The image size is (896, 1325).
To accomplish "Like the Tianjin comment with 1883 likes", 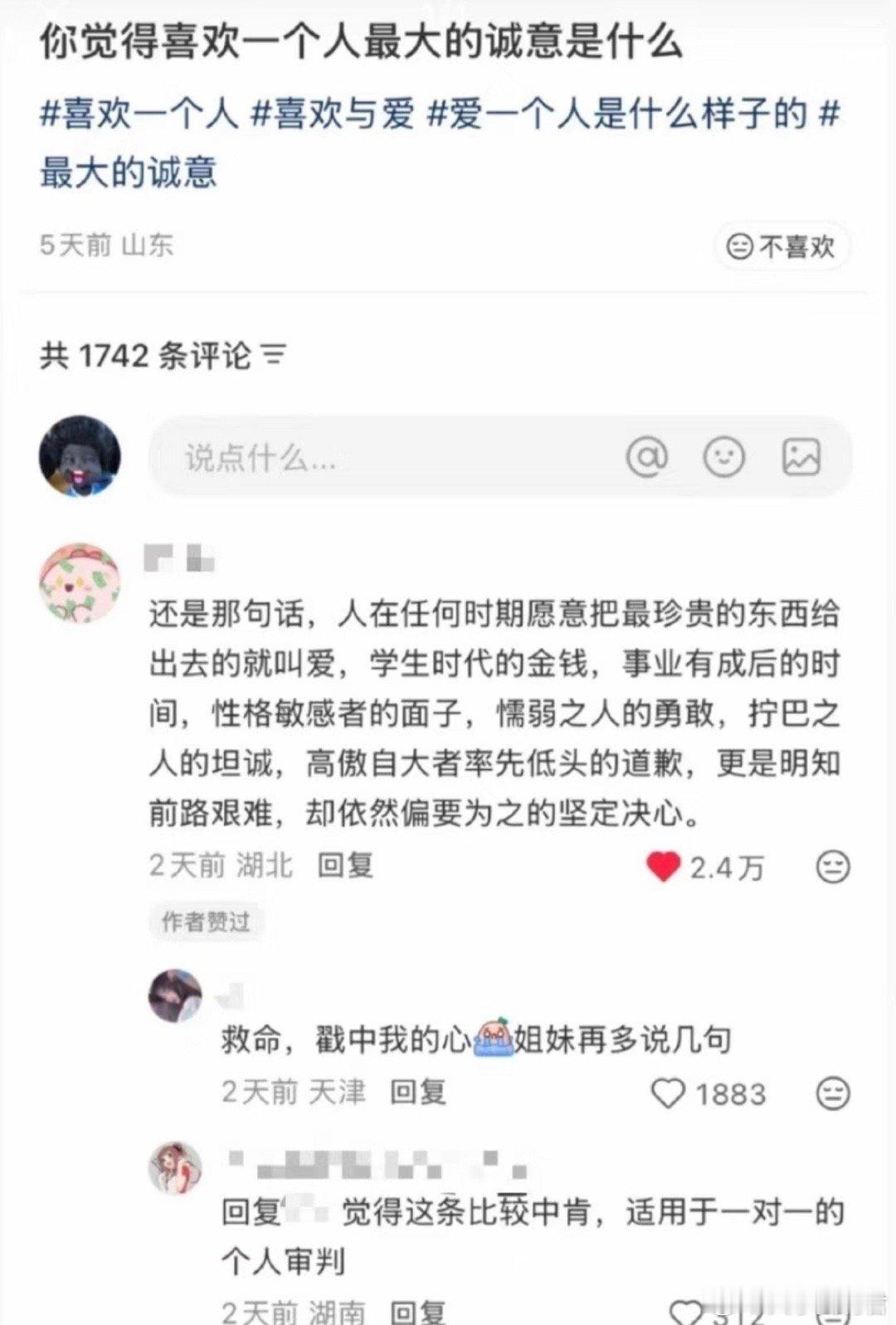I will 670,1093.
